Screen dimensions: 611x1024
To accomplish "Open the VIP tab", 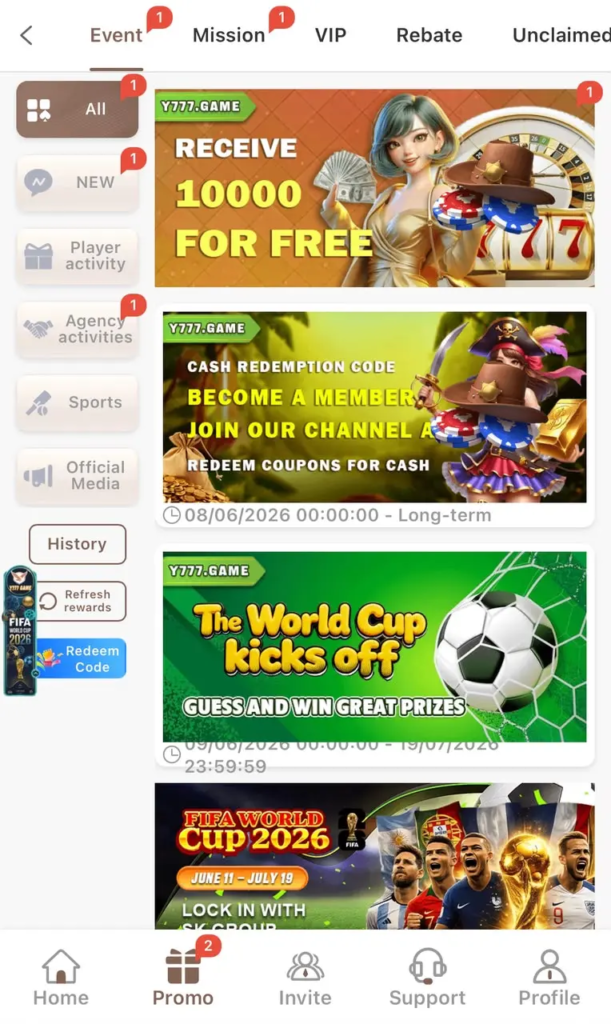I will 330,35.
